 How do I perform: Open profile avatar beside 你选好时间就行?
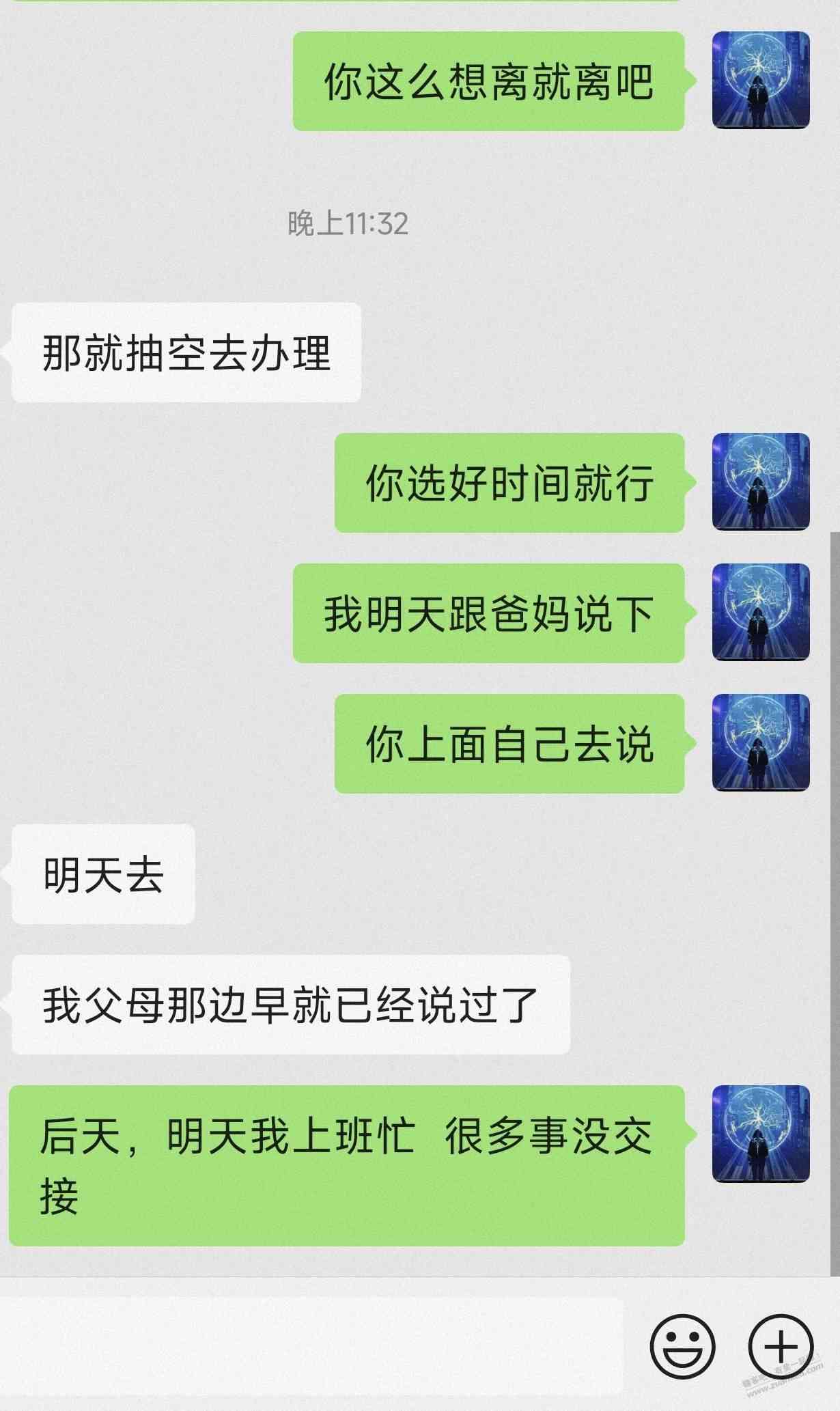pos(761,481)
